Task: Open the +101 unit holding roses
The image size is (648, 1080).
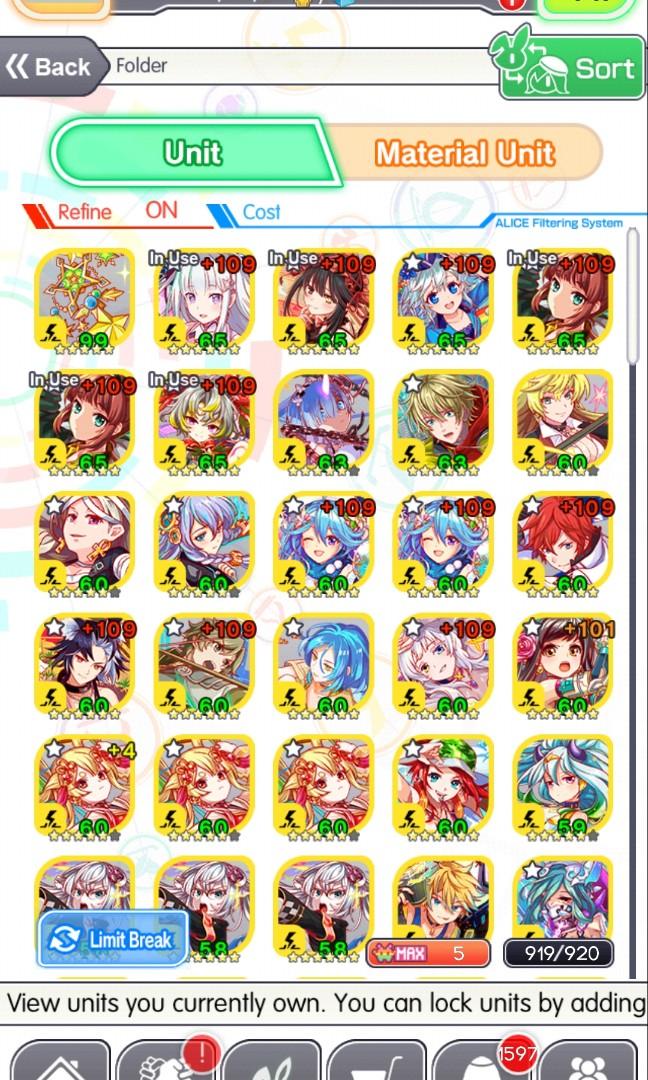Action: (563, 667)
